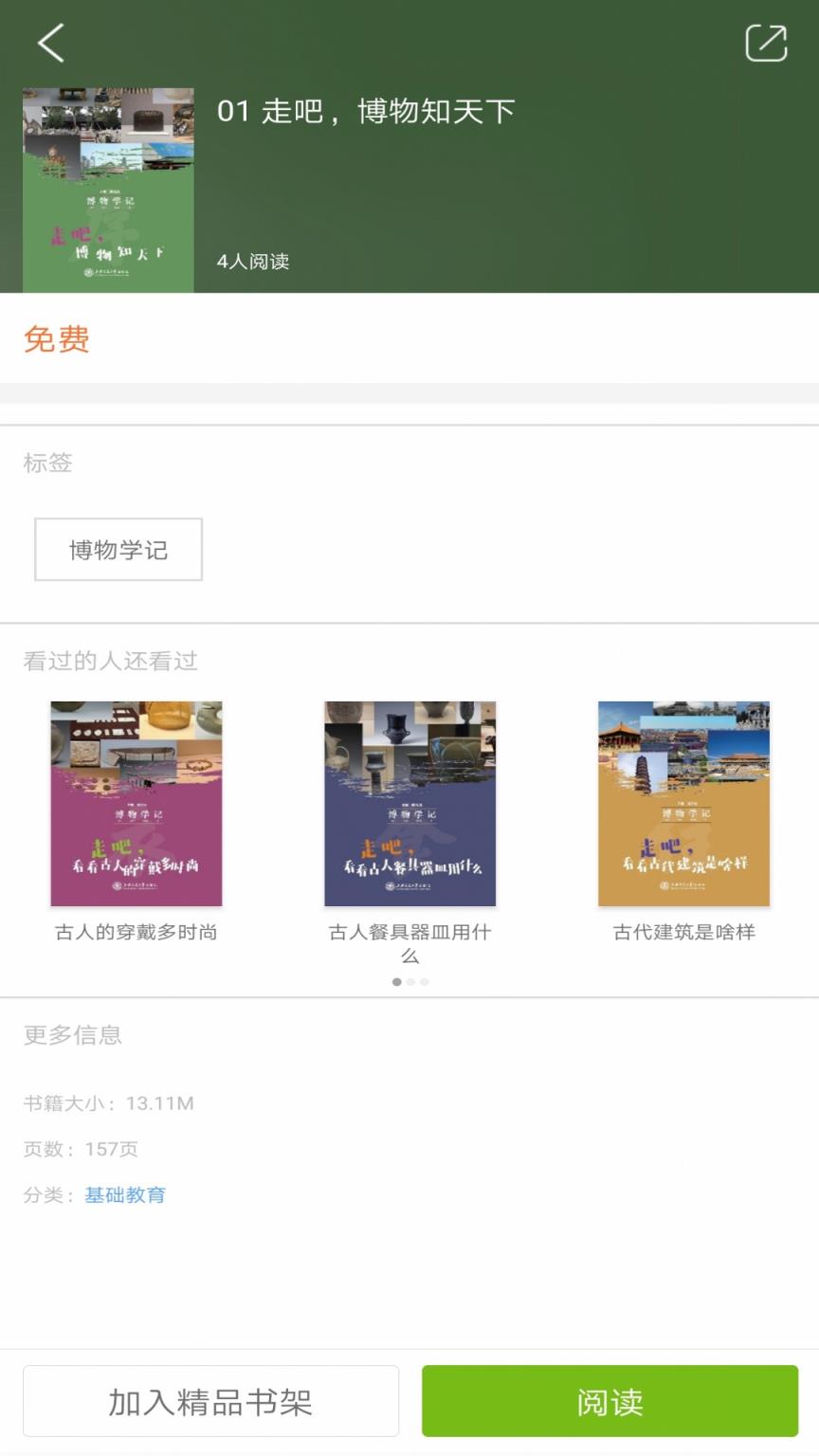The image size is (819, 1456).
Task: Open recommended book 古人的穿戴多时尚
Action: coord(136,803)
